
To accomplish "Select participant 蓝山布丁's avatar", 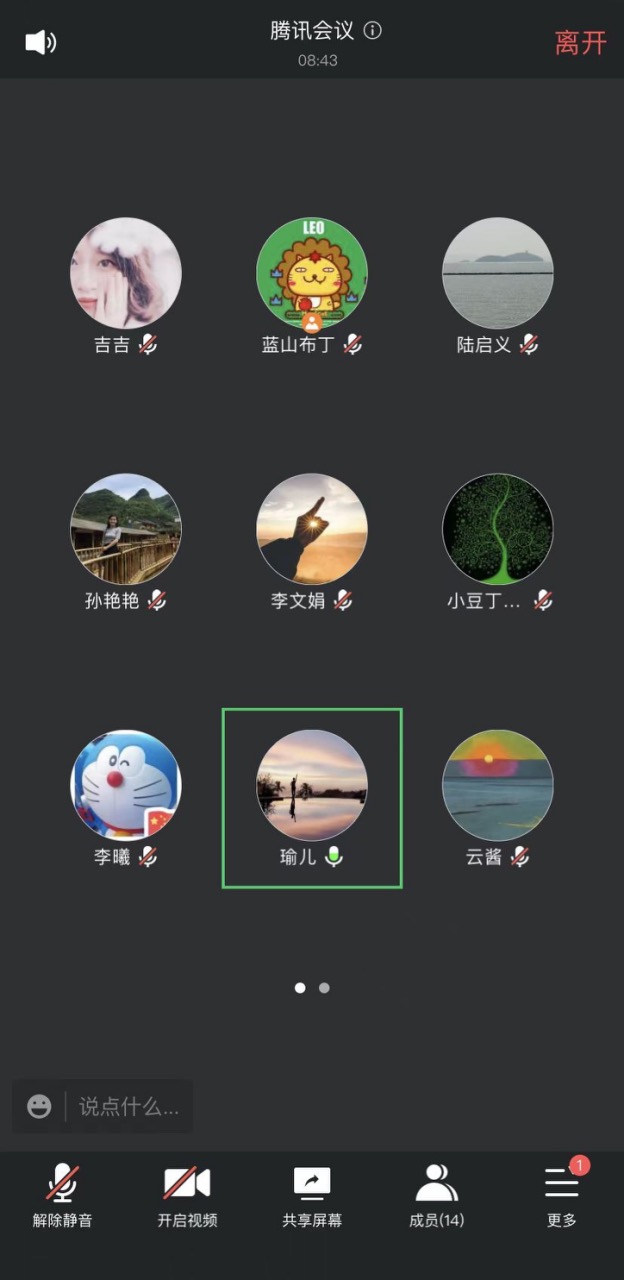I will [312, 273].
